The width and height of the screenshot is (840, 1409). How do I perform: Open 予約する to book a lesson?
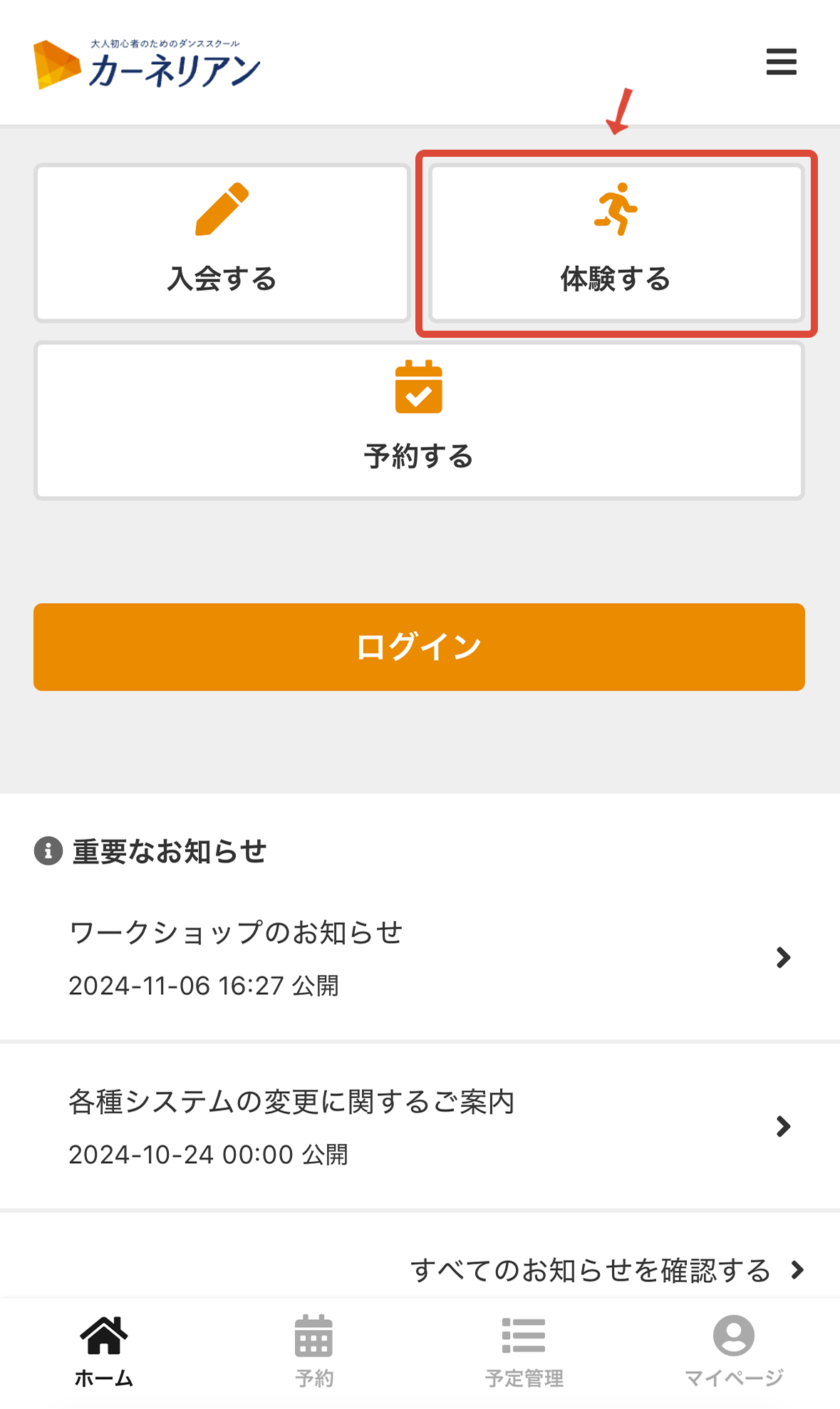(419, 420)
